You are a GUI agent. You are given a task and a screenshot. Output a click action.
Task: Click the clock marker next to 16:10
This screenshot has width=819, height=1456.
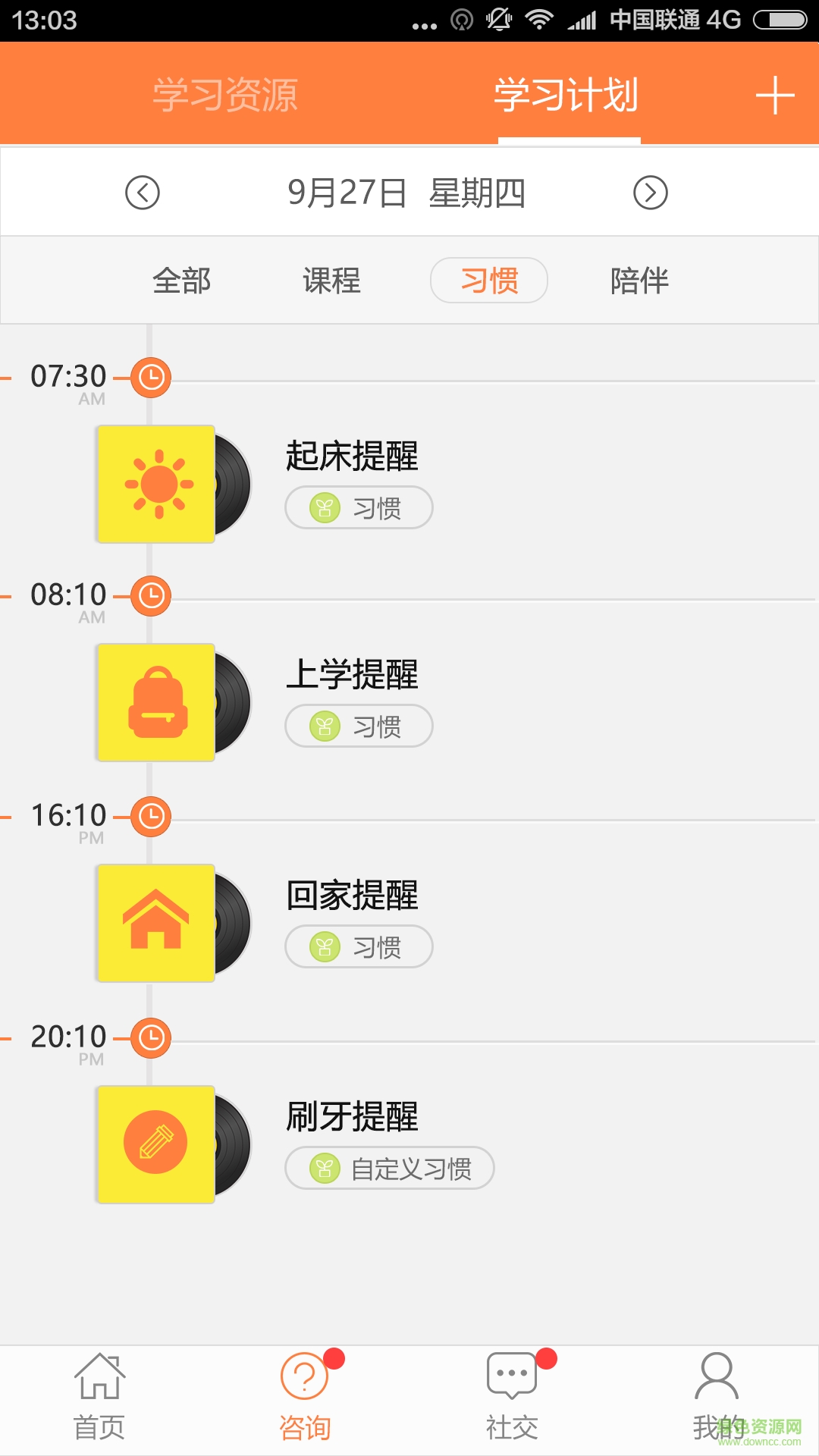149,814
